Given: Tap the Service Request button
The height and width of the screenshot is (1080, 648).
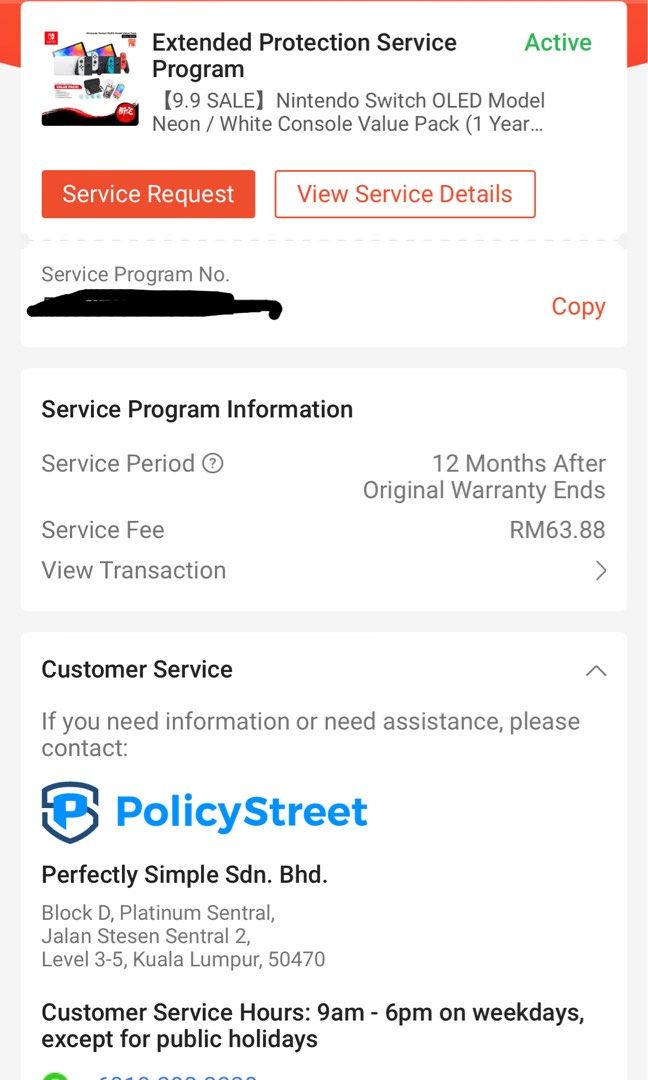Looking at the screenshot, I should click(x=148, y=194).
